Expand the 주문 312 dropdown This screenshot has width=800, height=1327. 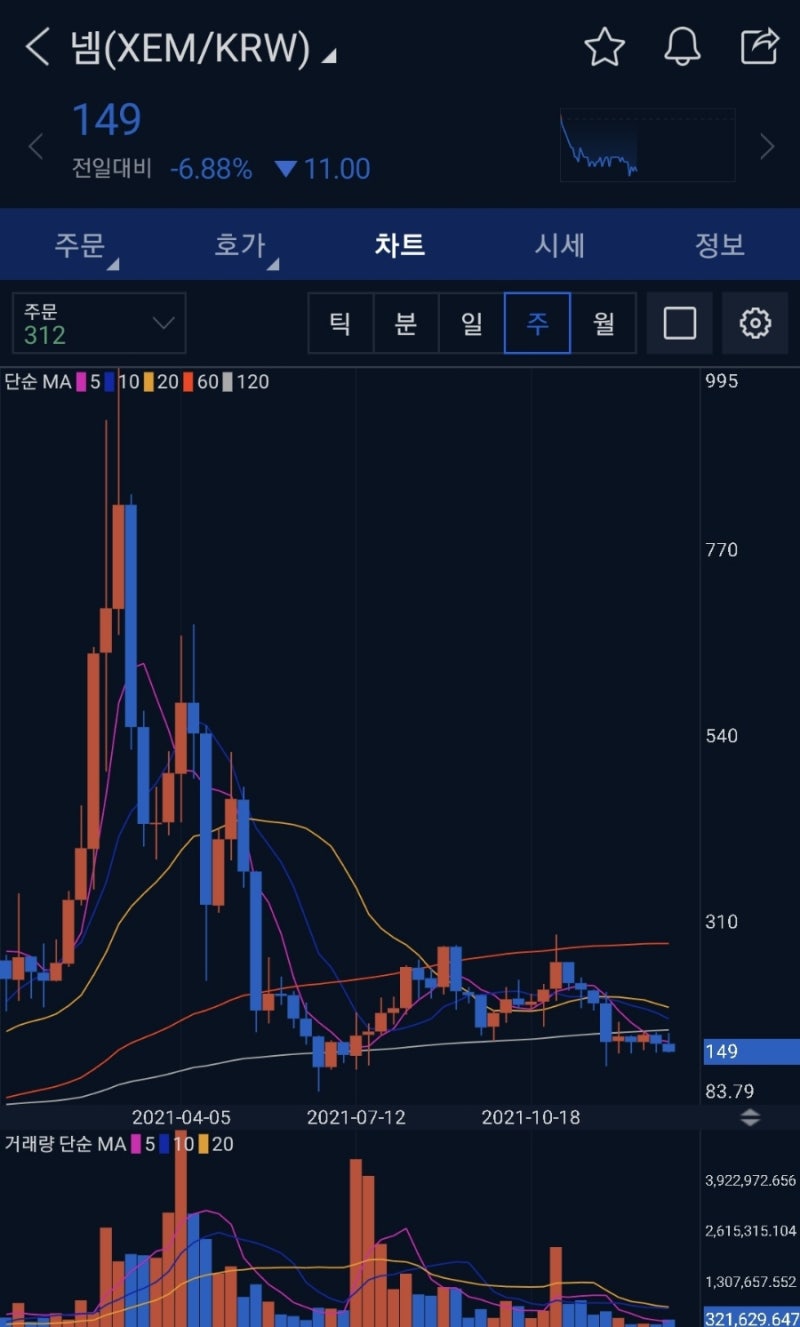coord(99,323)
